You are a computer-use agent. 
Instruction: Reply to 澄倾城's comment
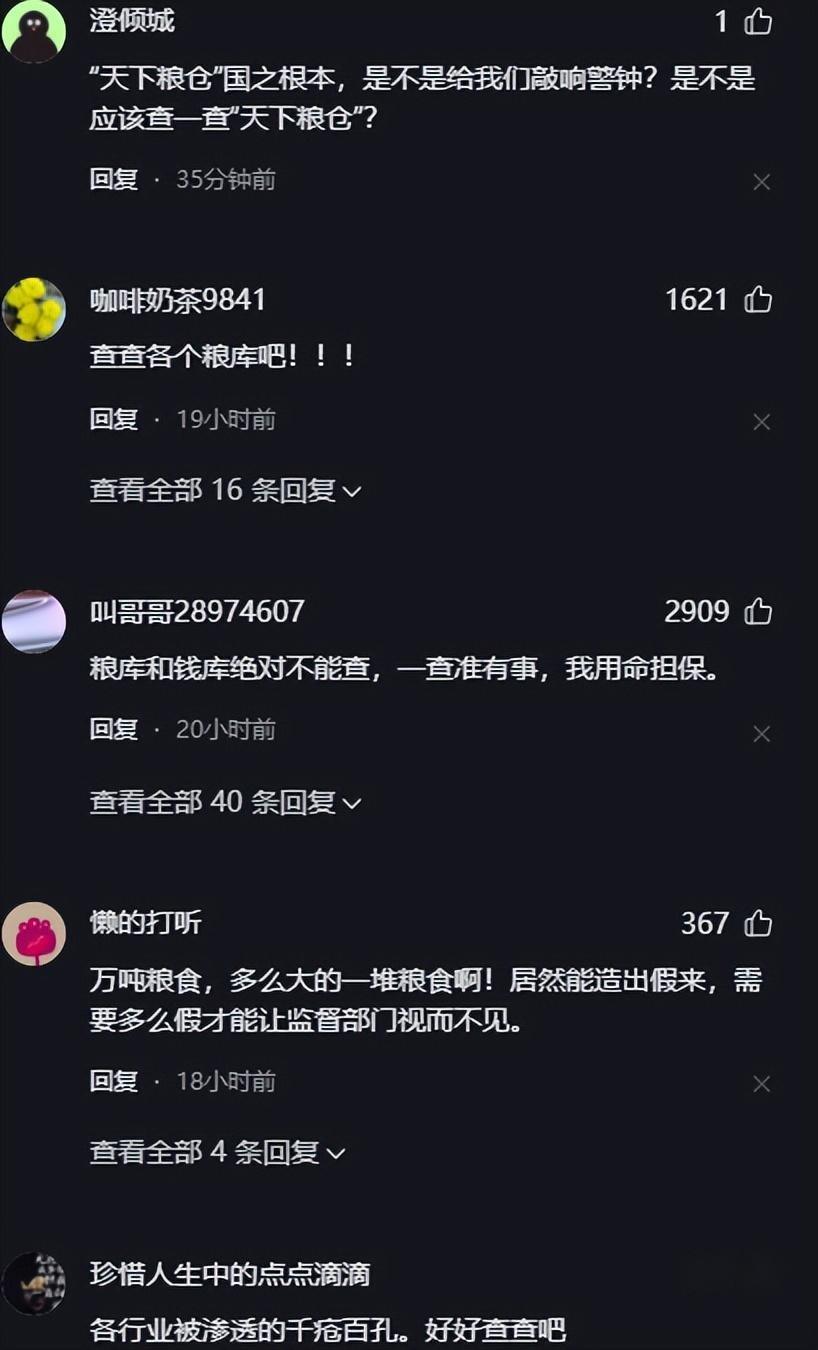[113, 180]
